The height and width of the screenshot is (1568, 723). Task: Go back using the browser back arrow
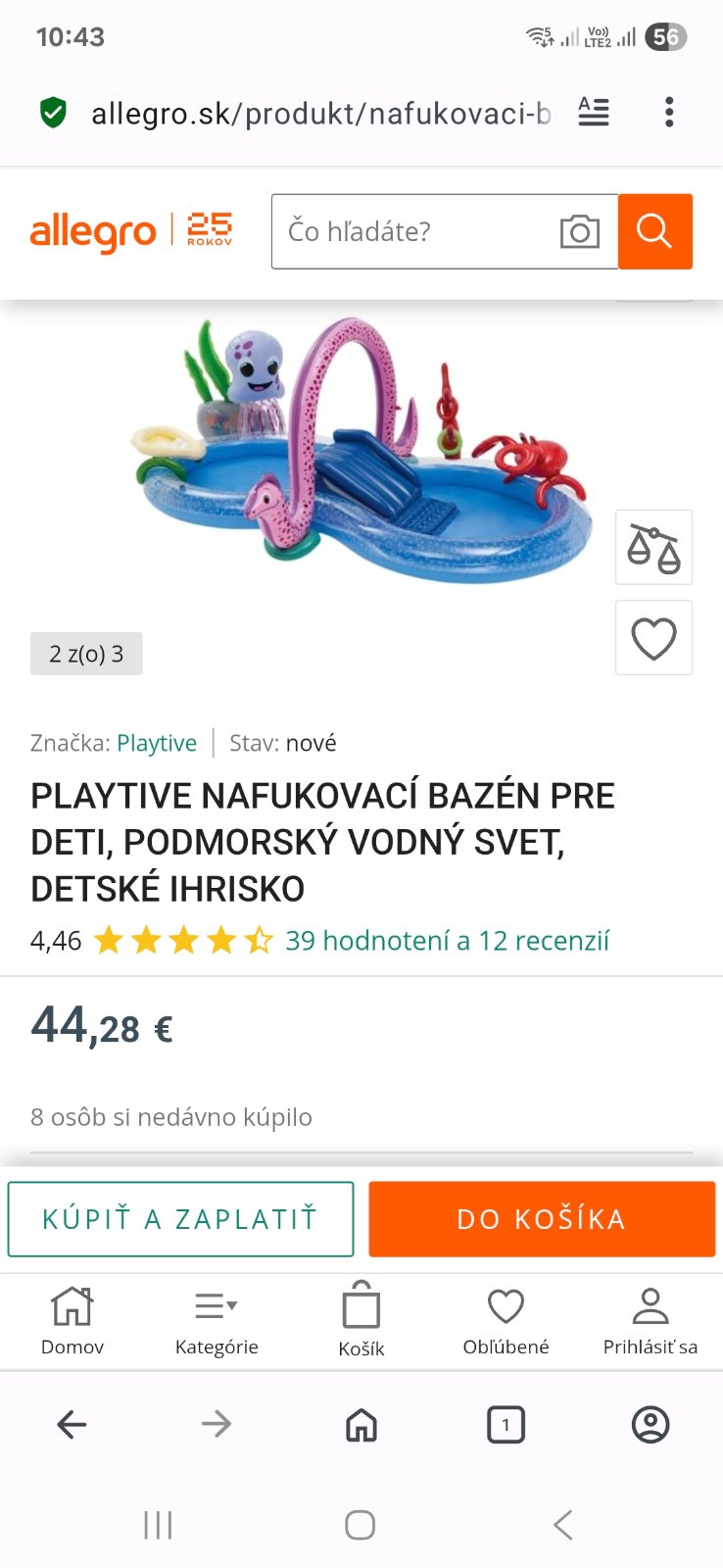(x=72, y=1424)
